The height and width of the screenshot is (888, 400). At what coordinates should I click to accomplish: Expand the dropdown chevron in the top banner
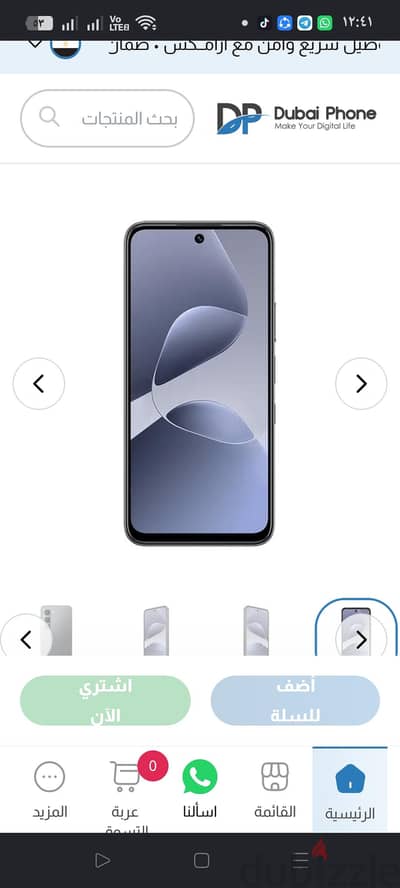[x=35, y=44]
